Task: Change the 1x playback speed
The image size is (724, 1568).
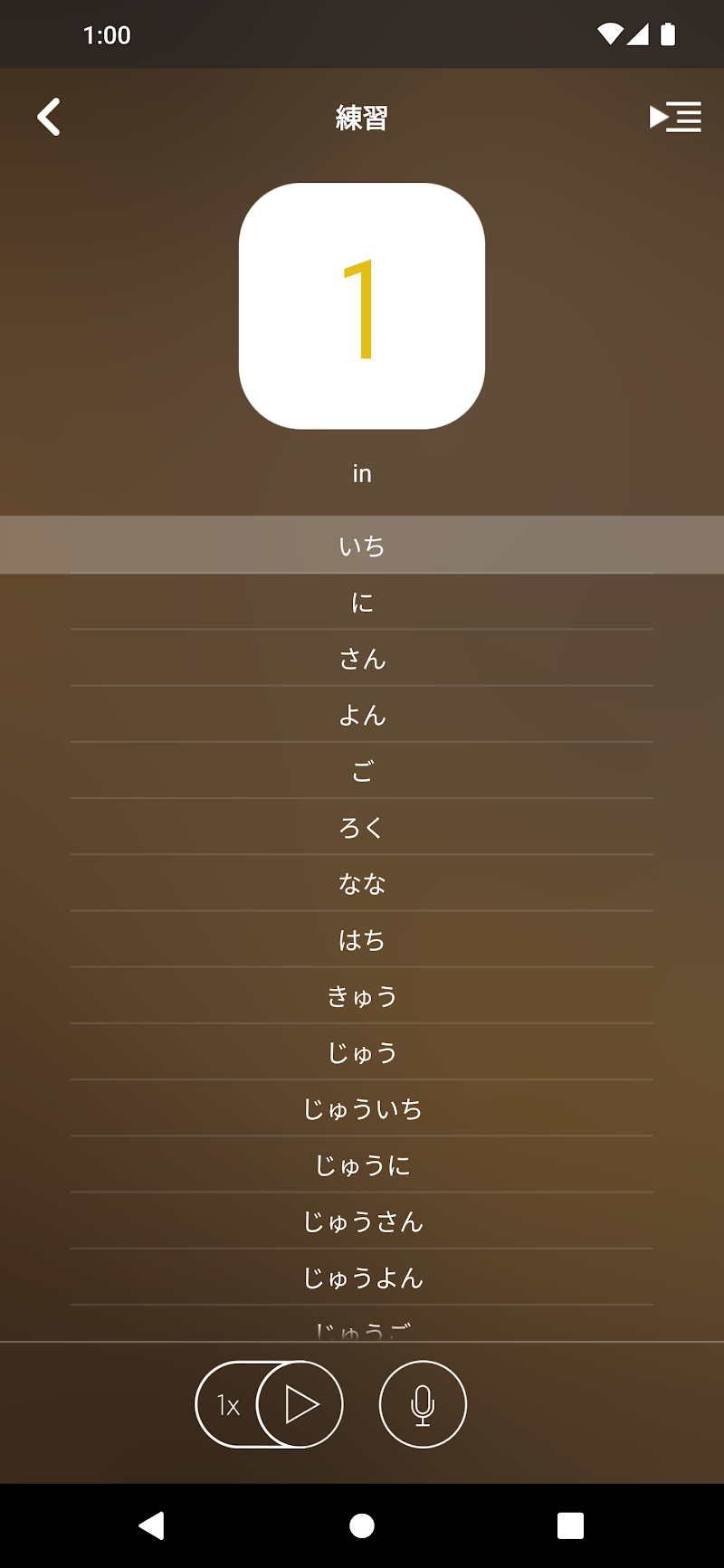Action: [227, 1405]
